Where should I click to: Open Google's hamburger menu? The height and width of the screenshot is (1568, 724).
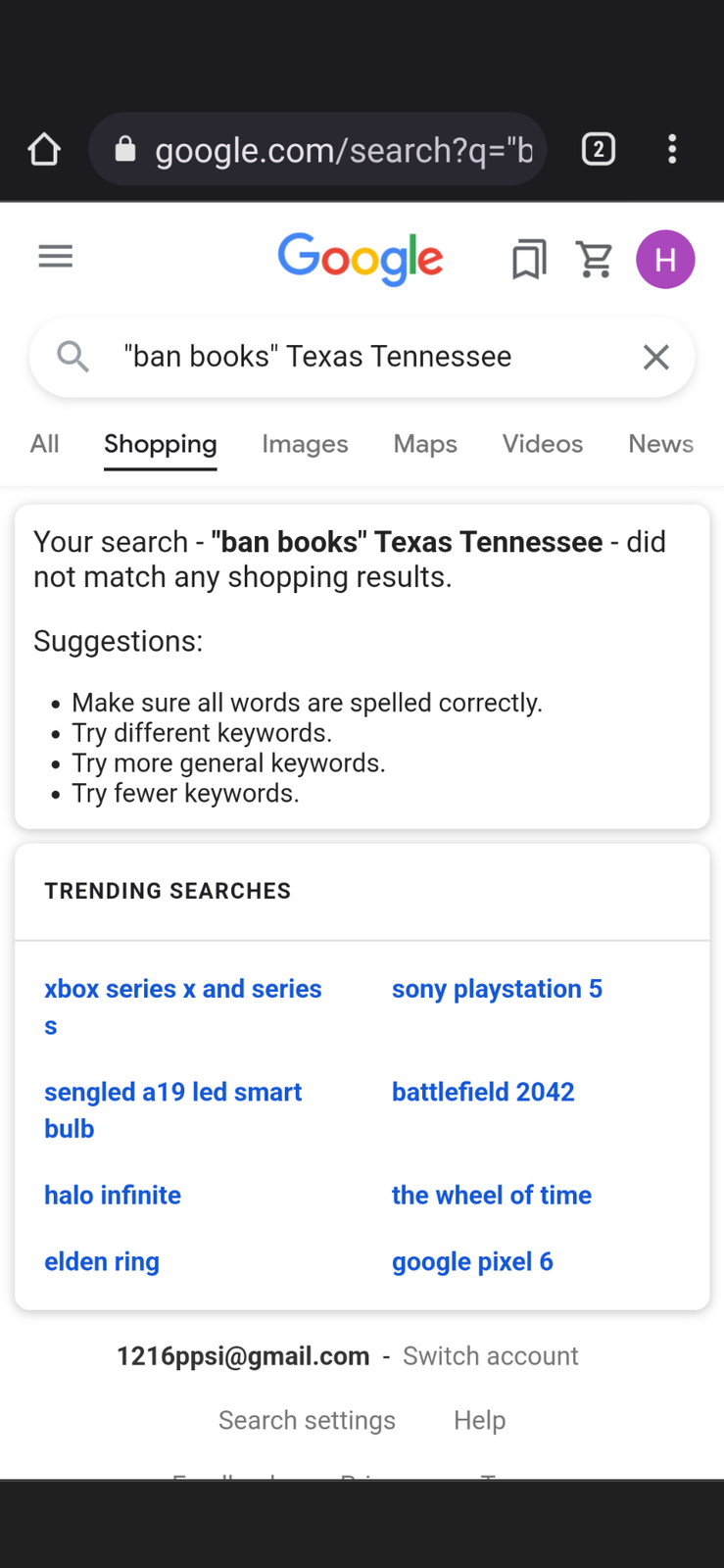tap(56, 257)
